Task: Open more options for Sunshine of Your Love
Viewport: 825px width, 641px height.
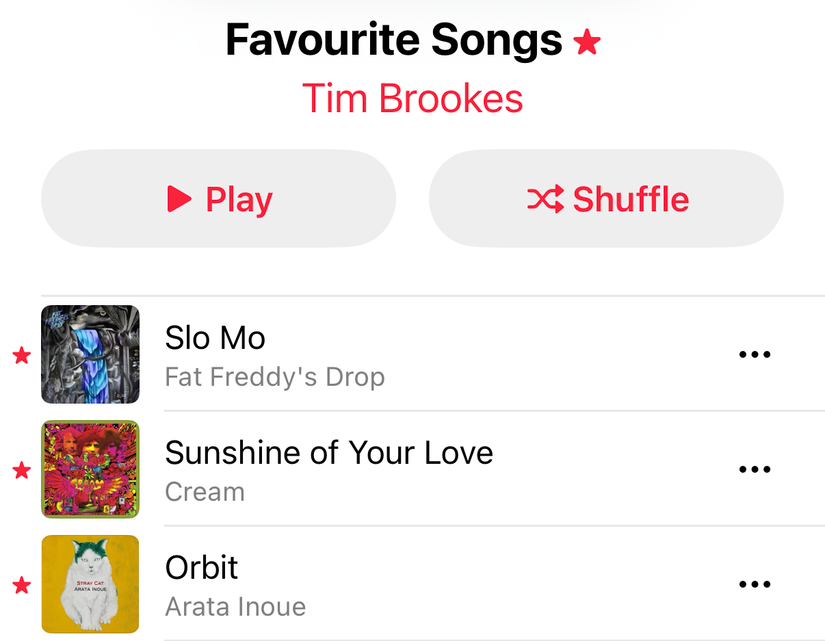Action: 754,469
